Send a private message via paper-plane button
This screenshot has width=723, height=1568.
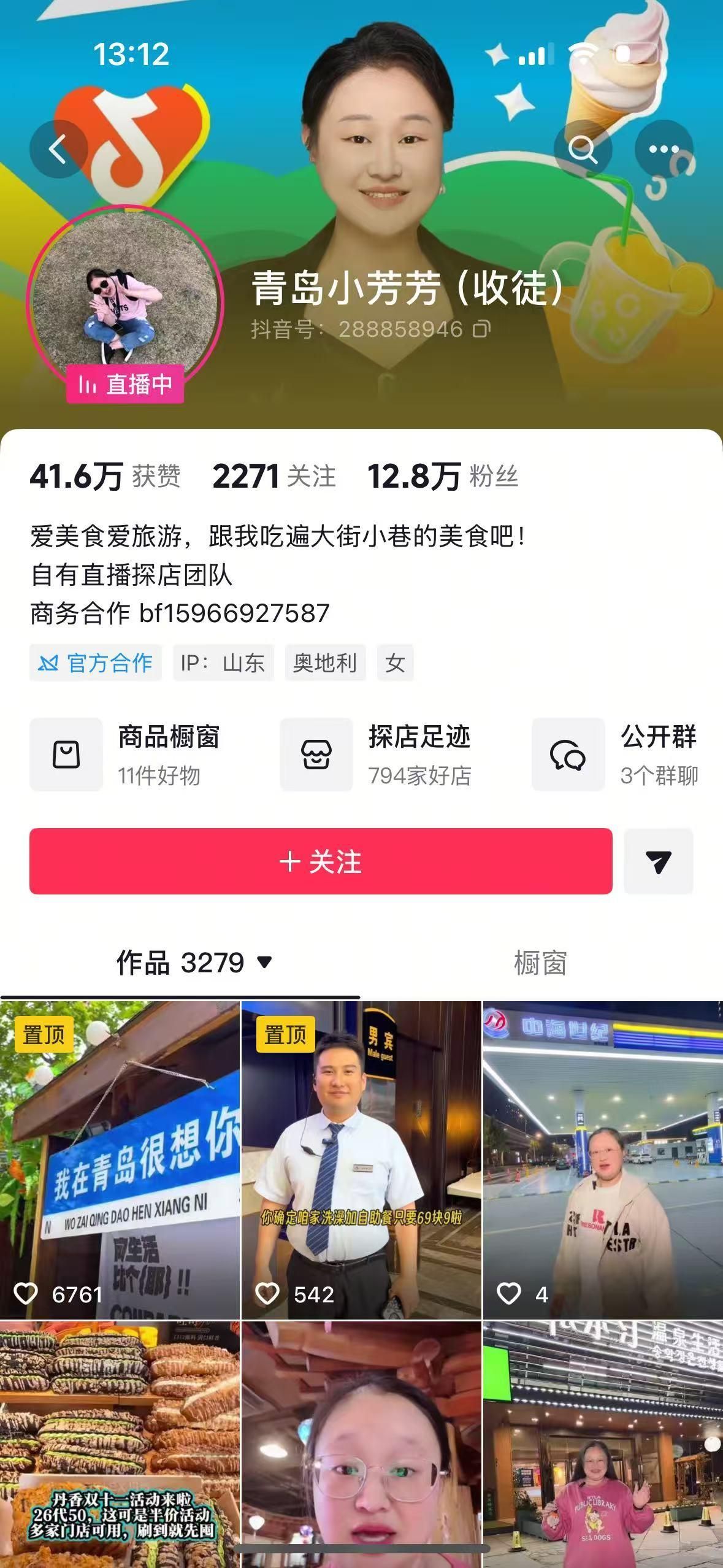(x=659, y=861)
